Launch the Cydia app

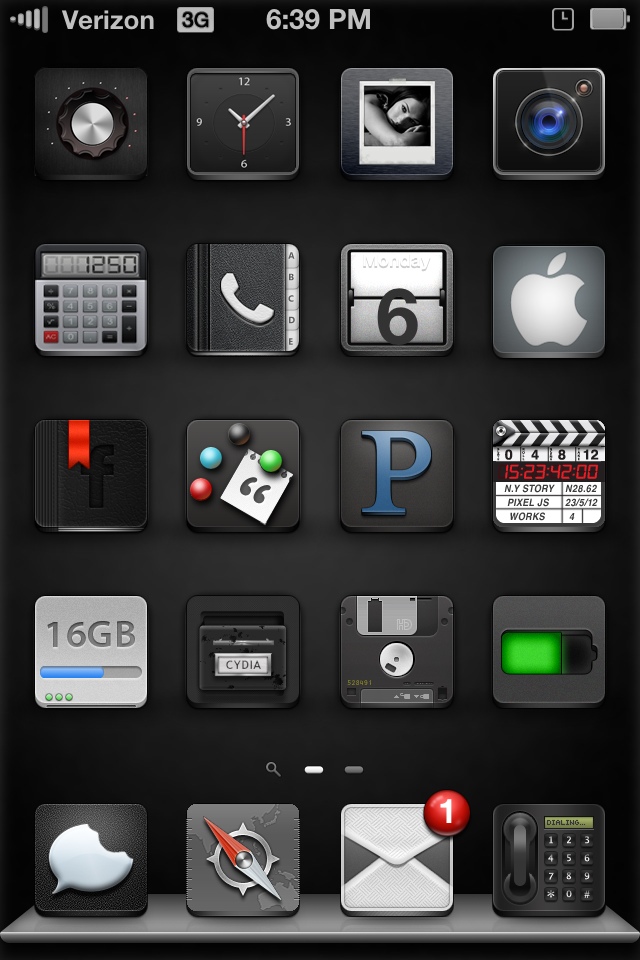[243, 652]
